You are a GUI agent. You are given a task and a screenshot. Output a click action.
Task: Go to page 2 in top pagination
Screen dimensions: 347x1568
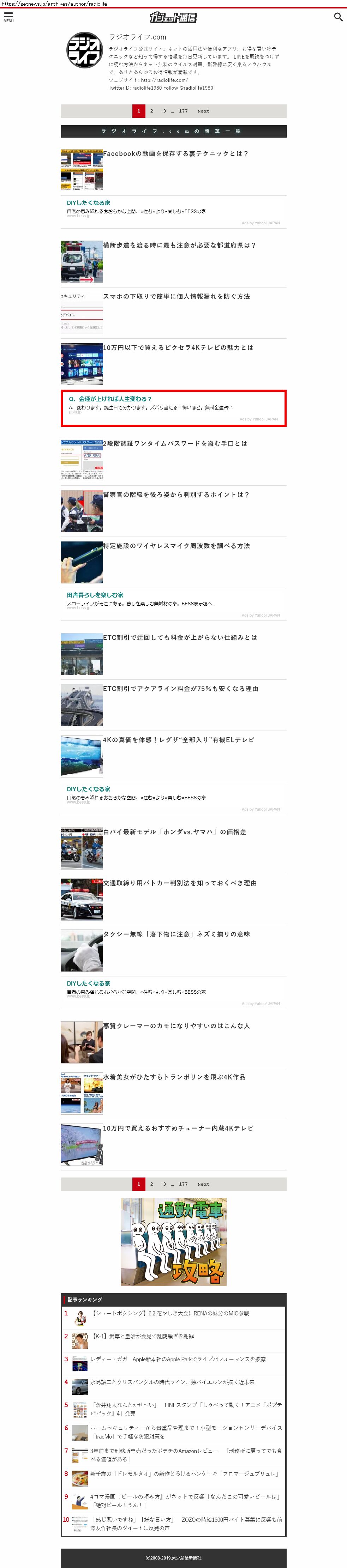point(151,111)
